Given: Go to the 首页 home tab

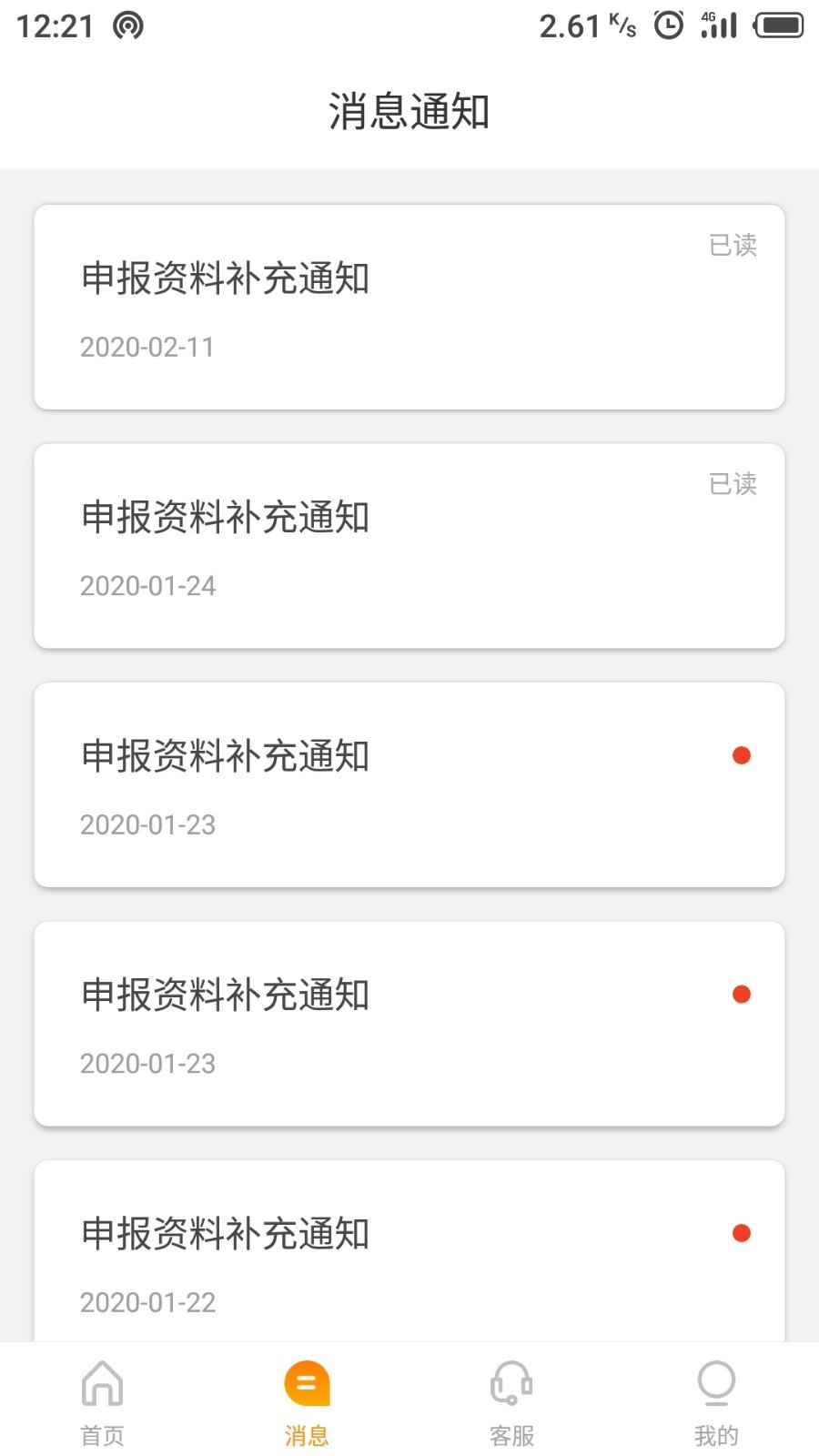Looking at the screenshot, I should click(102, 1401).
